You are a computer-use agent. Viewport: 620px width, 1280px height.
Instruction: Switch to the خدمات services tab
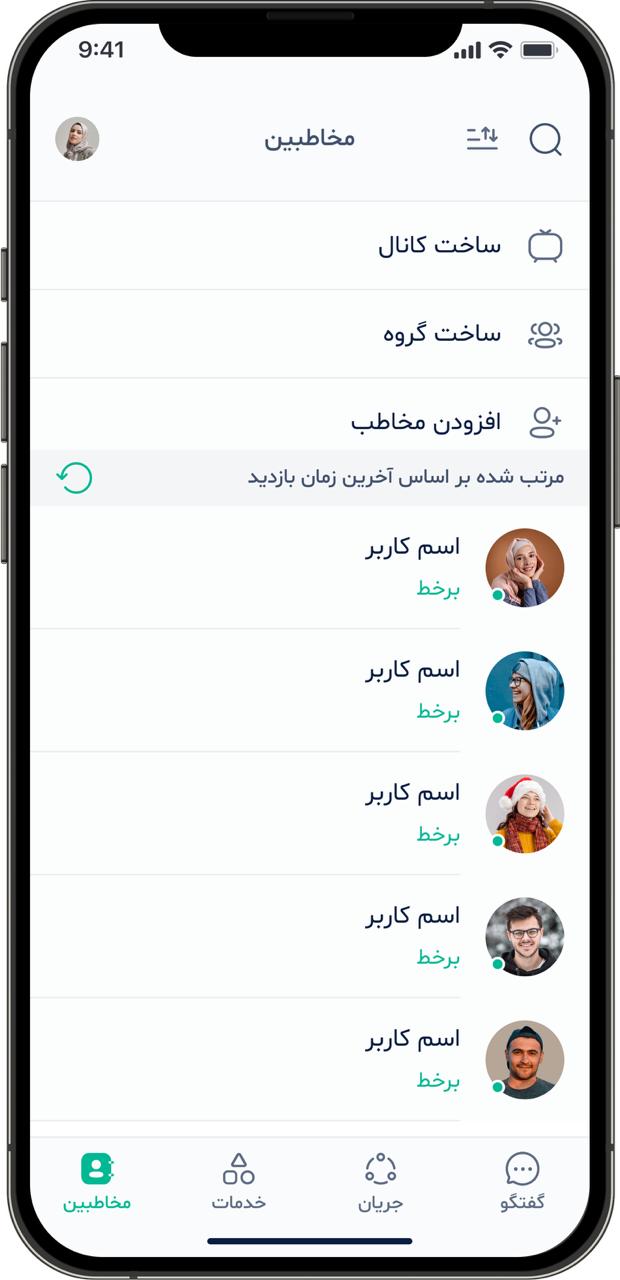click(x=238, y=1181)
